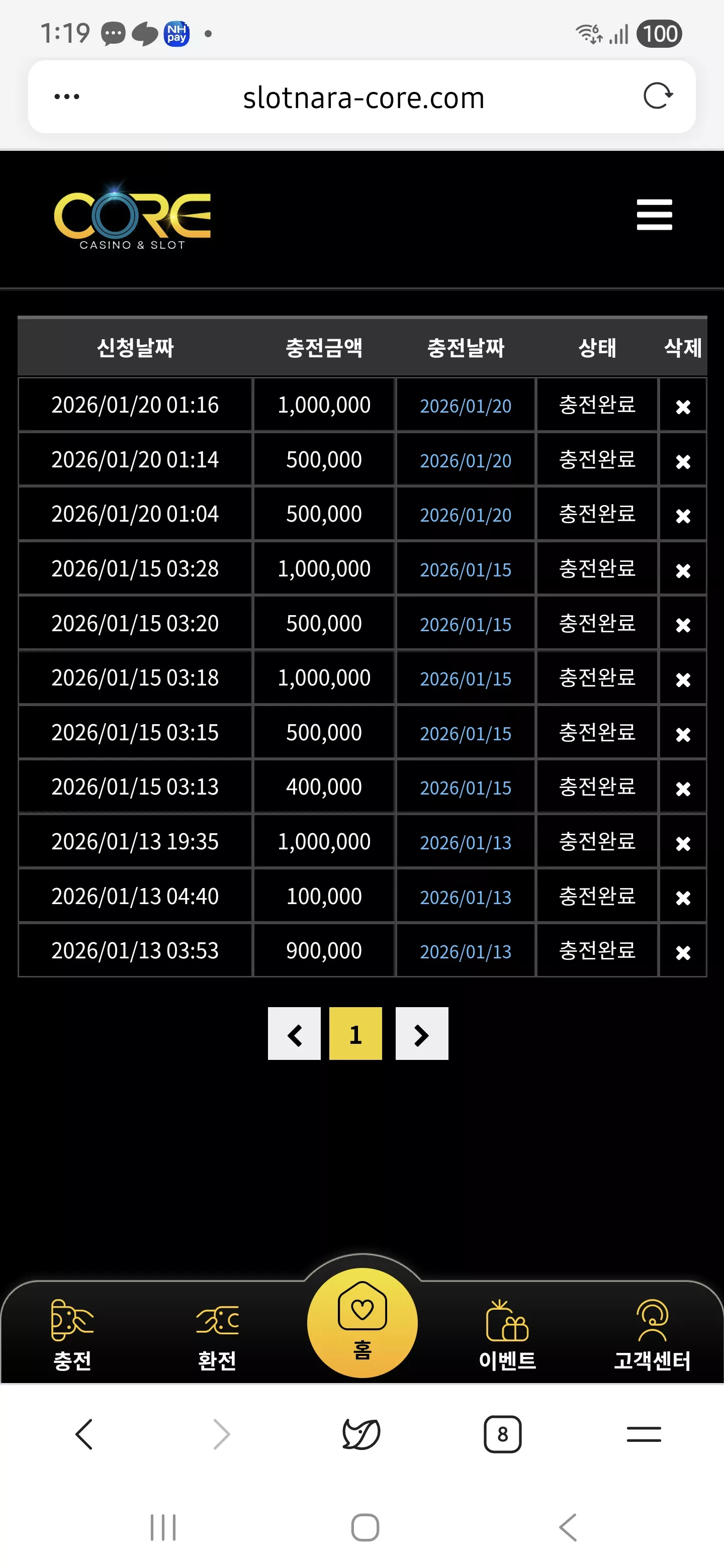Delete the 2026/01/20 01:16 record
Image resolution: width=724 pixels, height=1568 pixels.
pos(683,407)
